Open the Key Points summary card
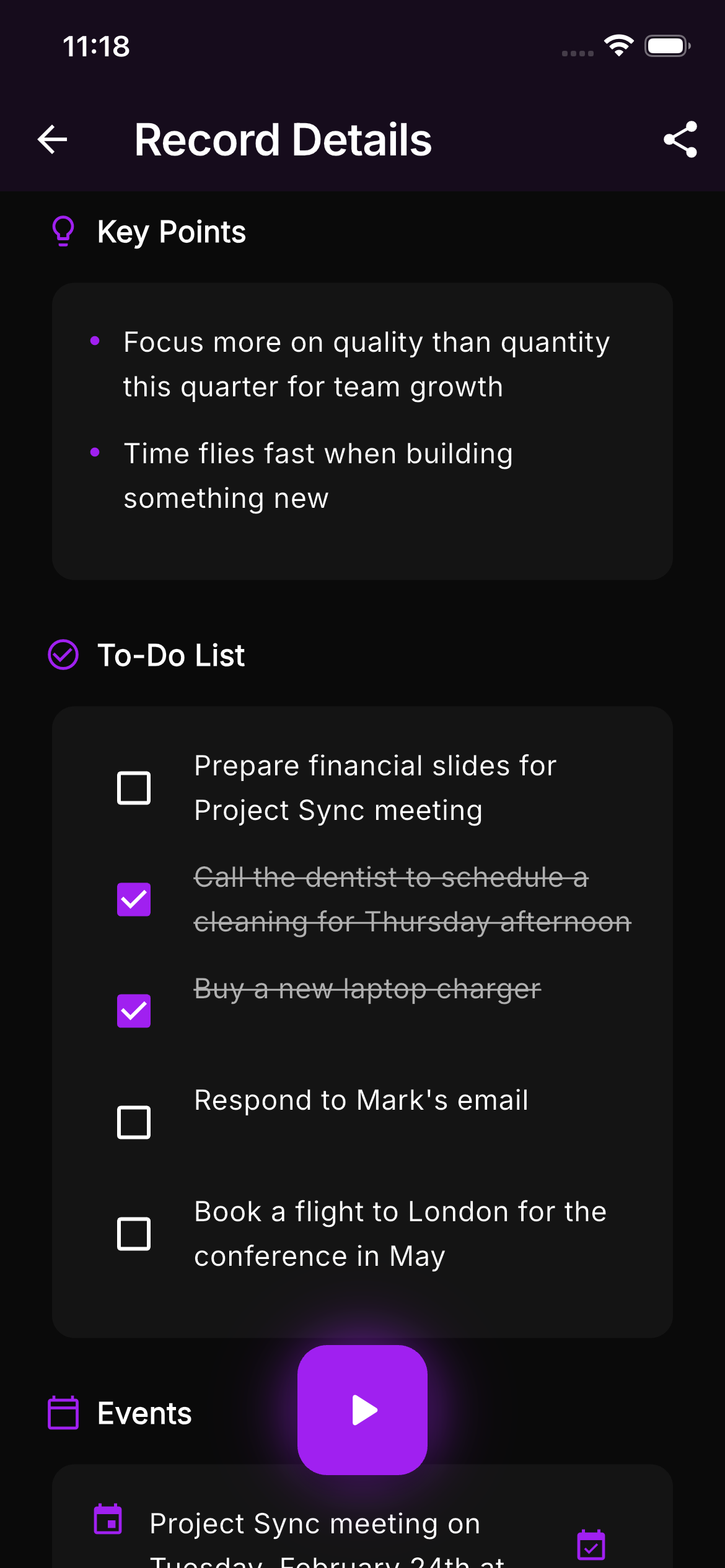 pyautogui.click(x=362, y=431)
